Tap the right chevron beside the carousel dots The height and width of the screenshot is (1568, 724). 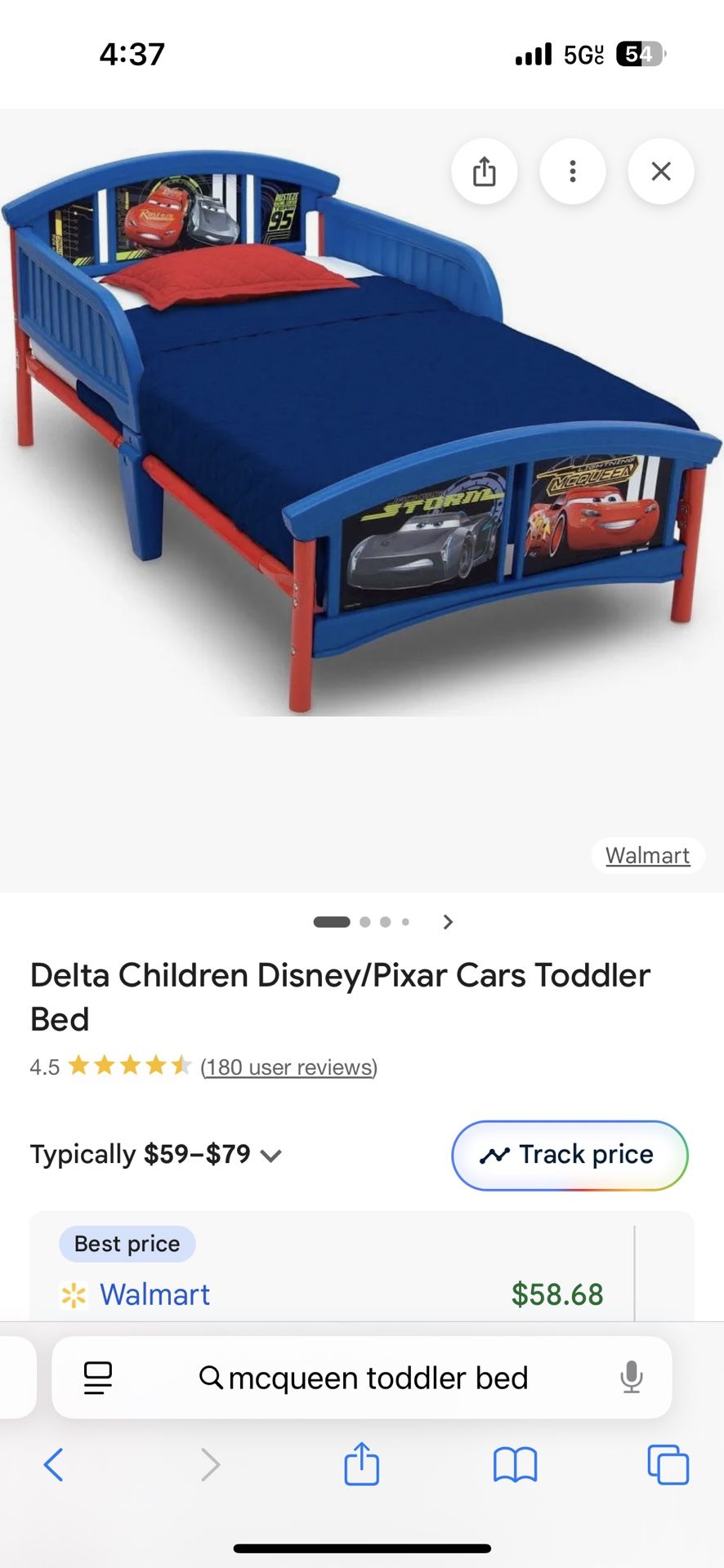pos(448,921)
